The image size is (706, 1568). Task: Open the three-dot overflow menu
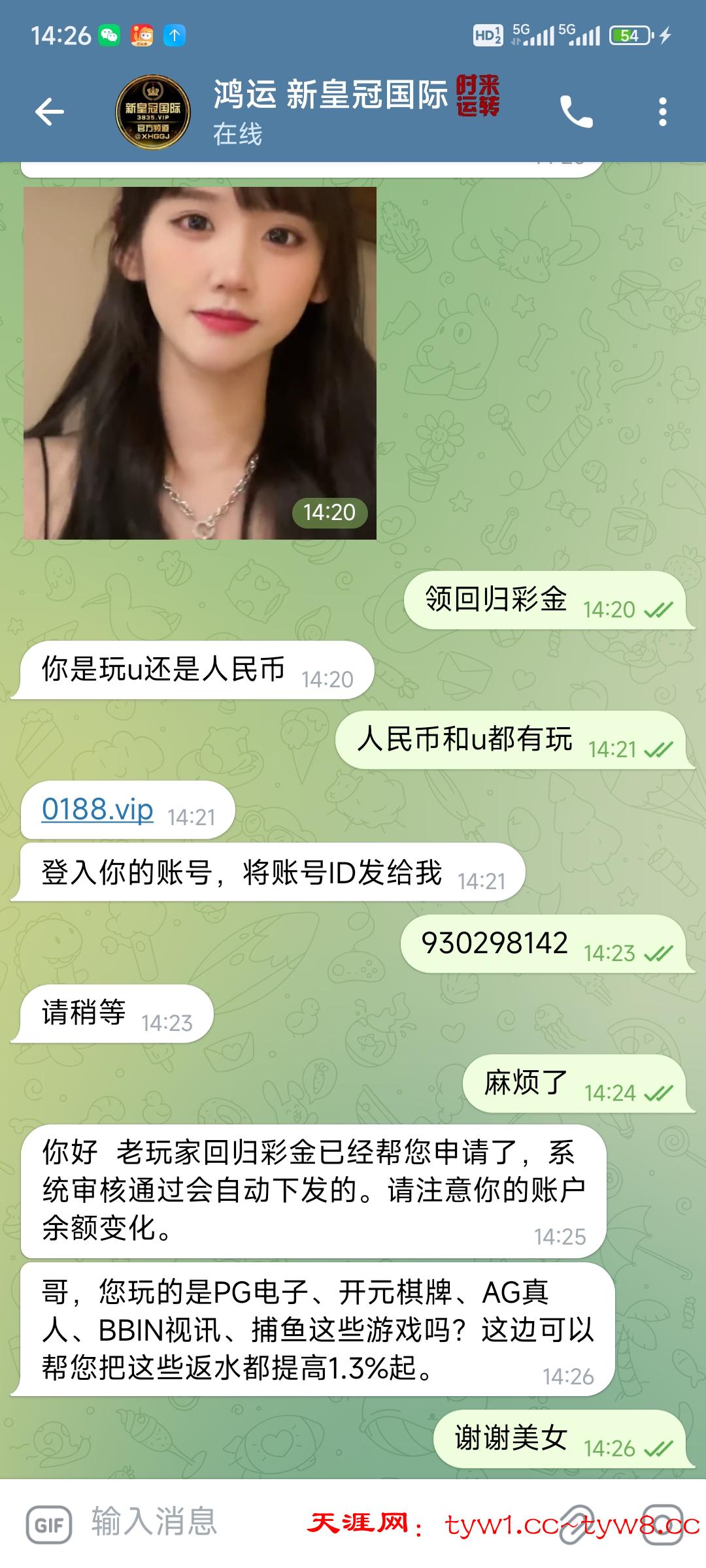662,112
